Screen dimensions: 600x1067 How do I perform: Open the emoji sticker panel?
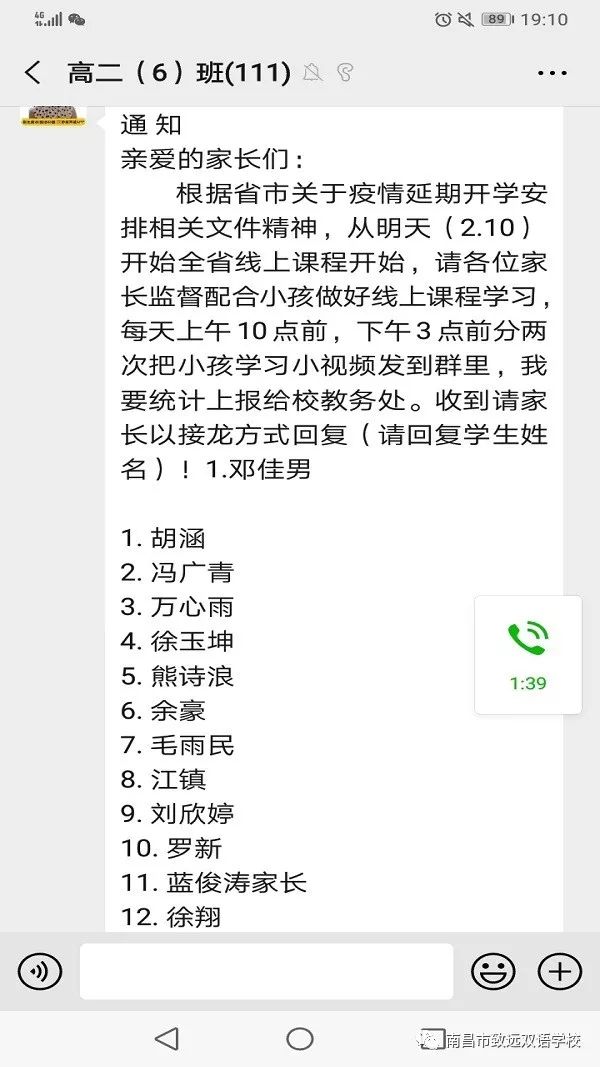click(x=493, y=970)
